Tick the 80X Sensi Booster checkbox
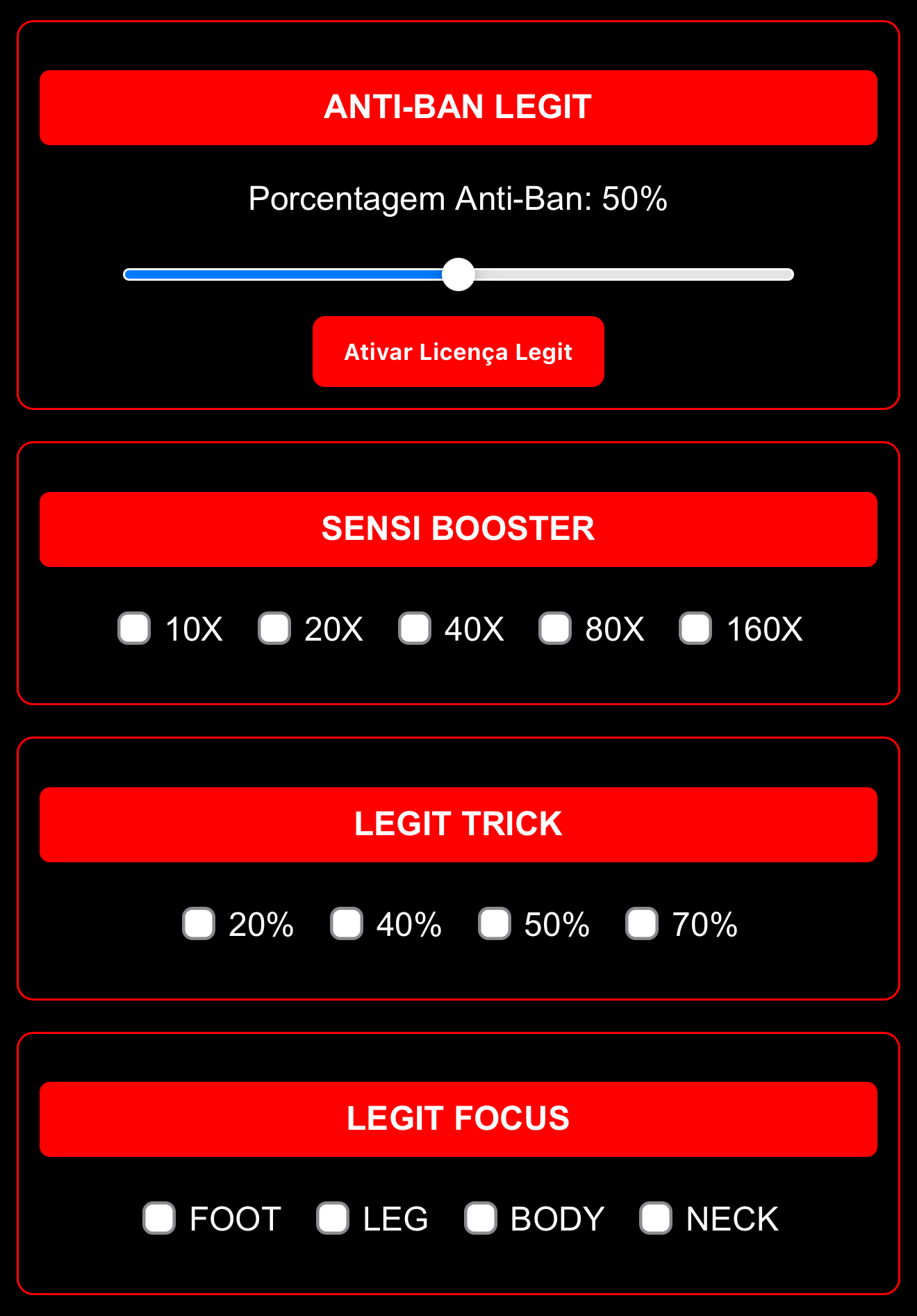 [x=555, y=628]
